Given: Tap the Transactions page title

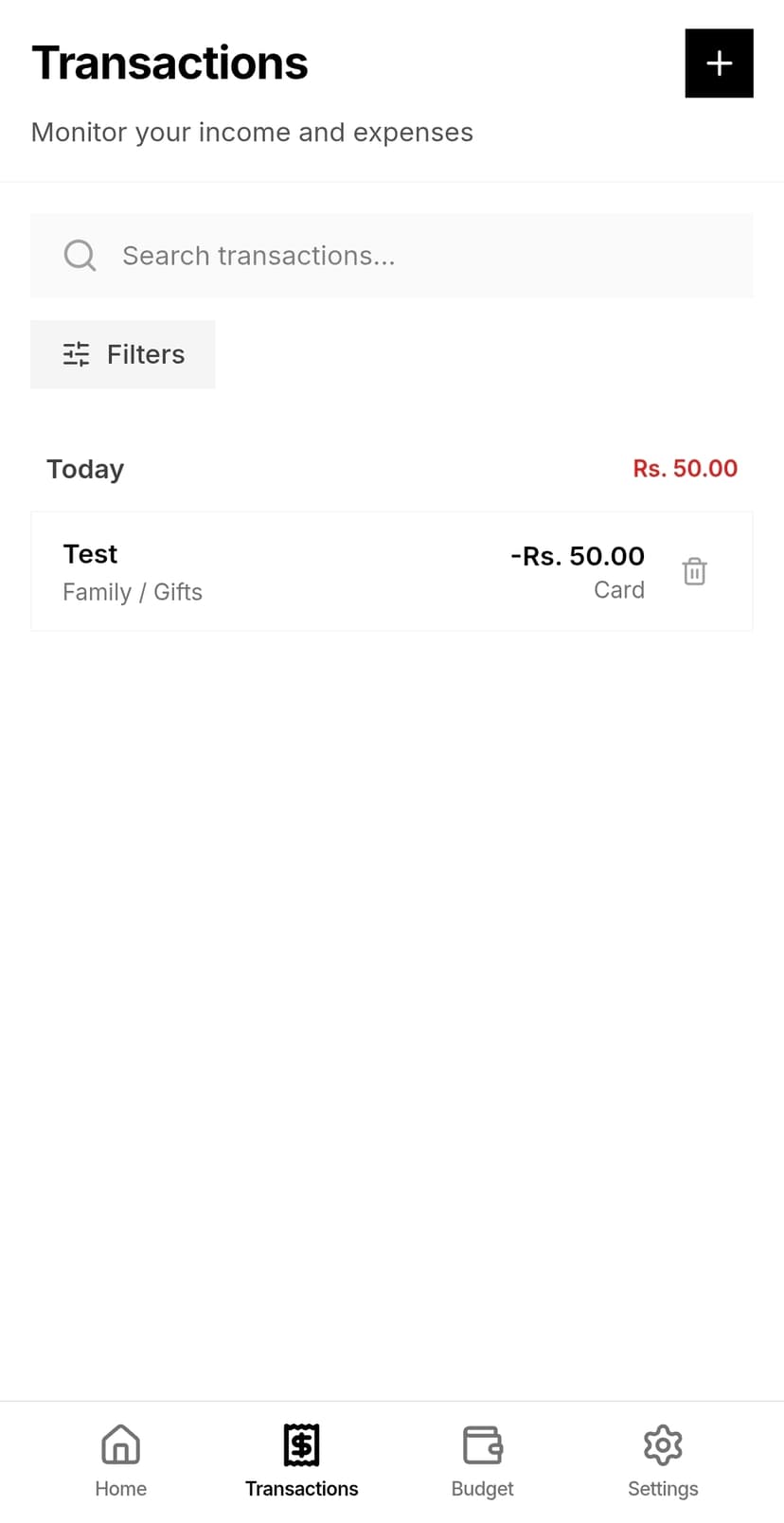Looking at the screenshot, I should (169, 63).
